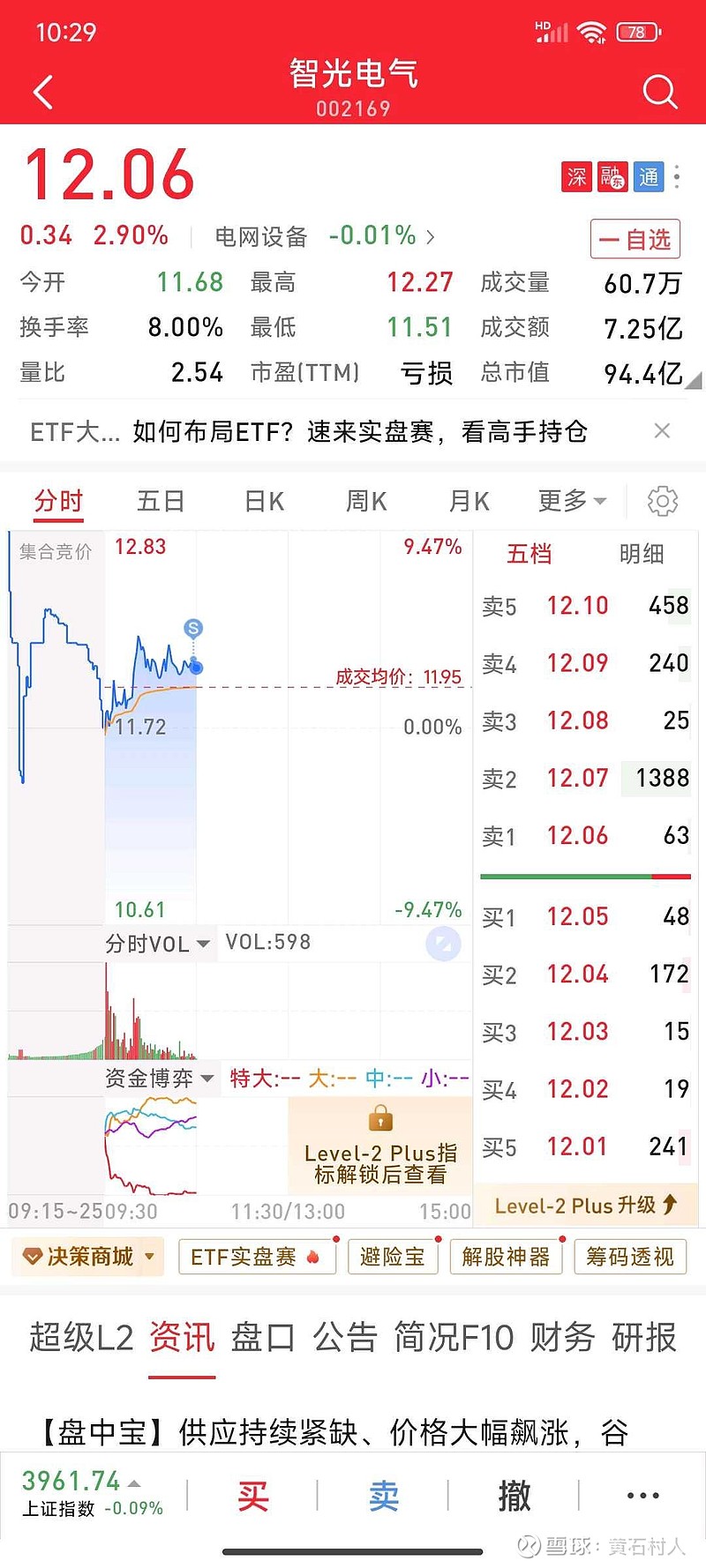Tap the back arrow to leave 智光电气

(x=42, y=91)
